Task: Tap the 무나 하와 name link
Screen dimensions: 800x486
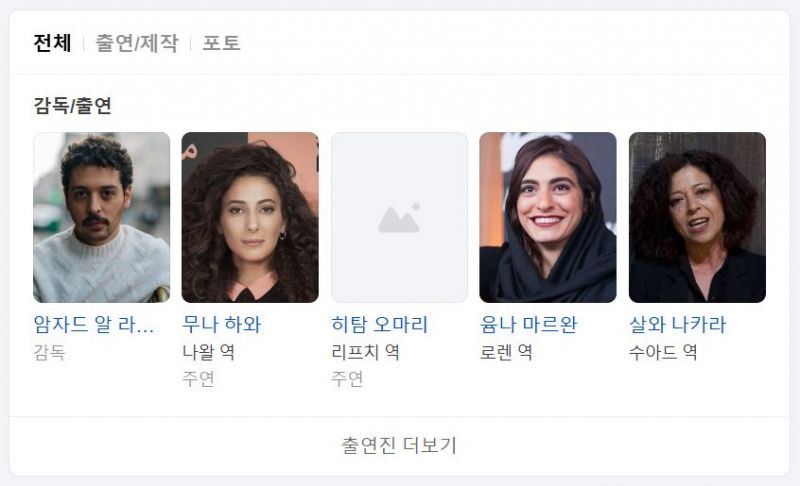Action: click(x=222, y=325)
